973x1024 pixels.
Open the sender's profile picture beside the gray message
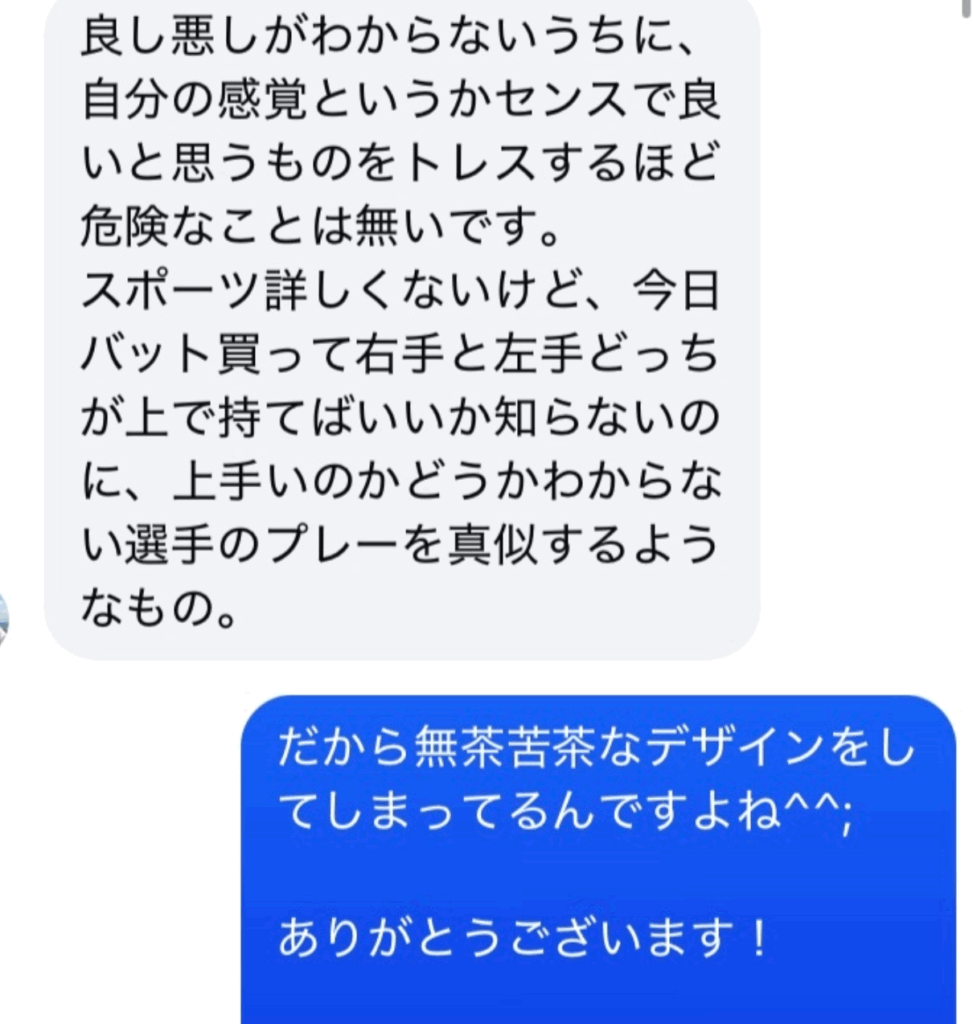point(5,617)
